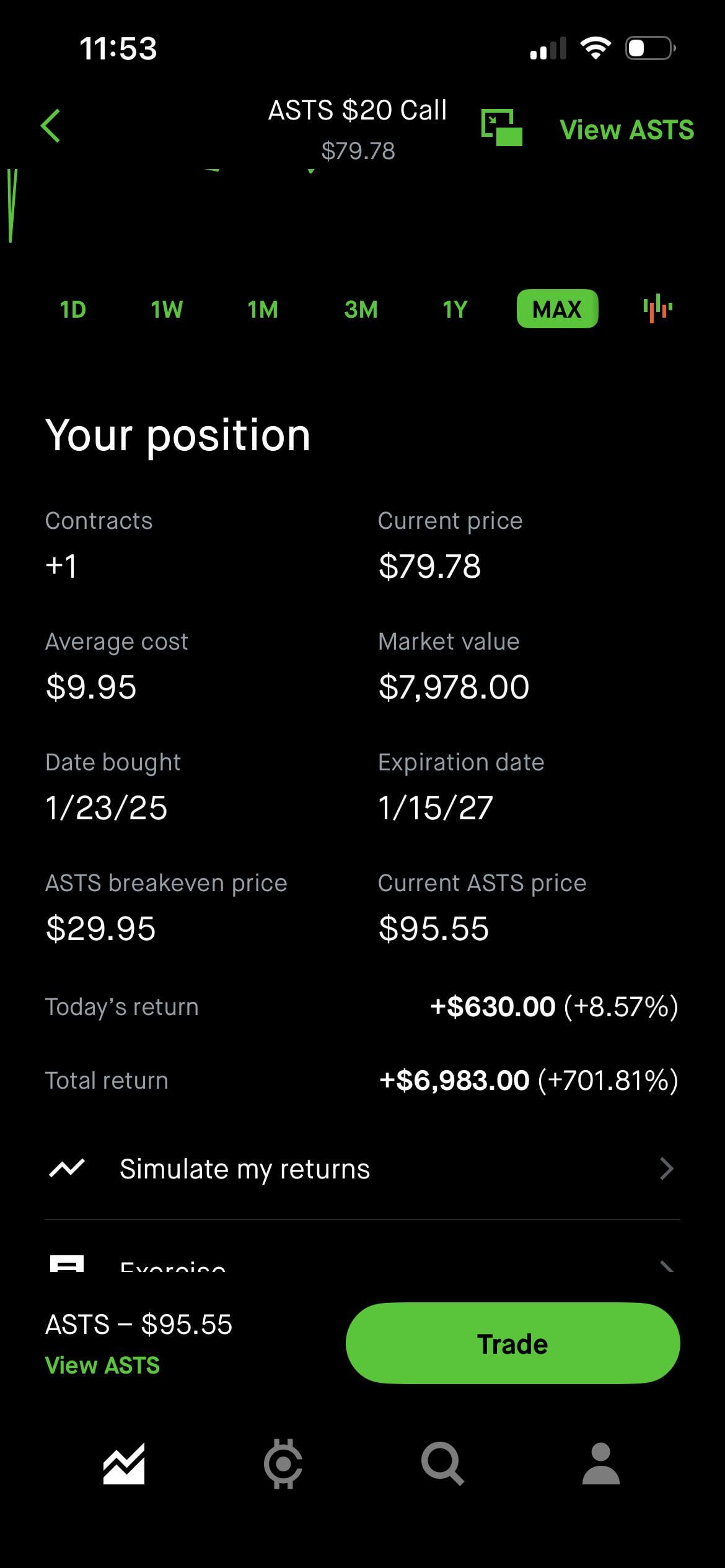Toggle the candlestick chart view
725x1568 pixels.
(657, 308)
